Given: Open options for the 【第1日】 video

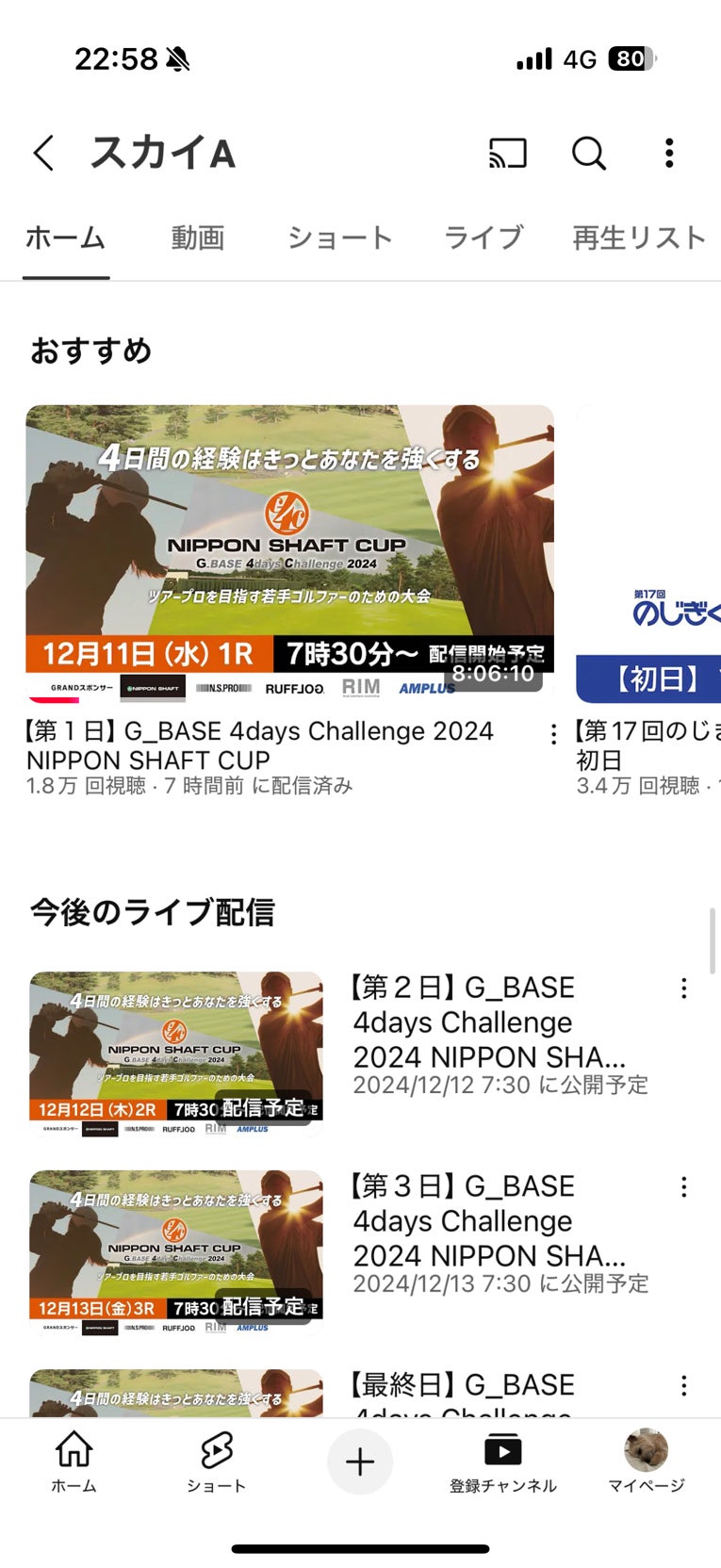Looking at the screenshot, I should (x=553, y=734).
